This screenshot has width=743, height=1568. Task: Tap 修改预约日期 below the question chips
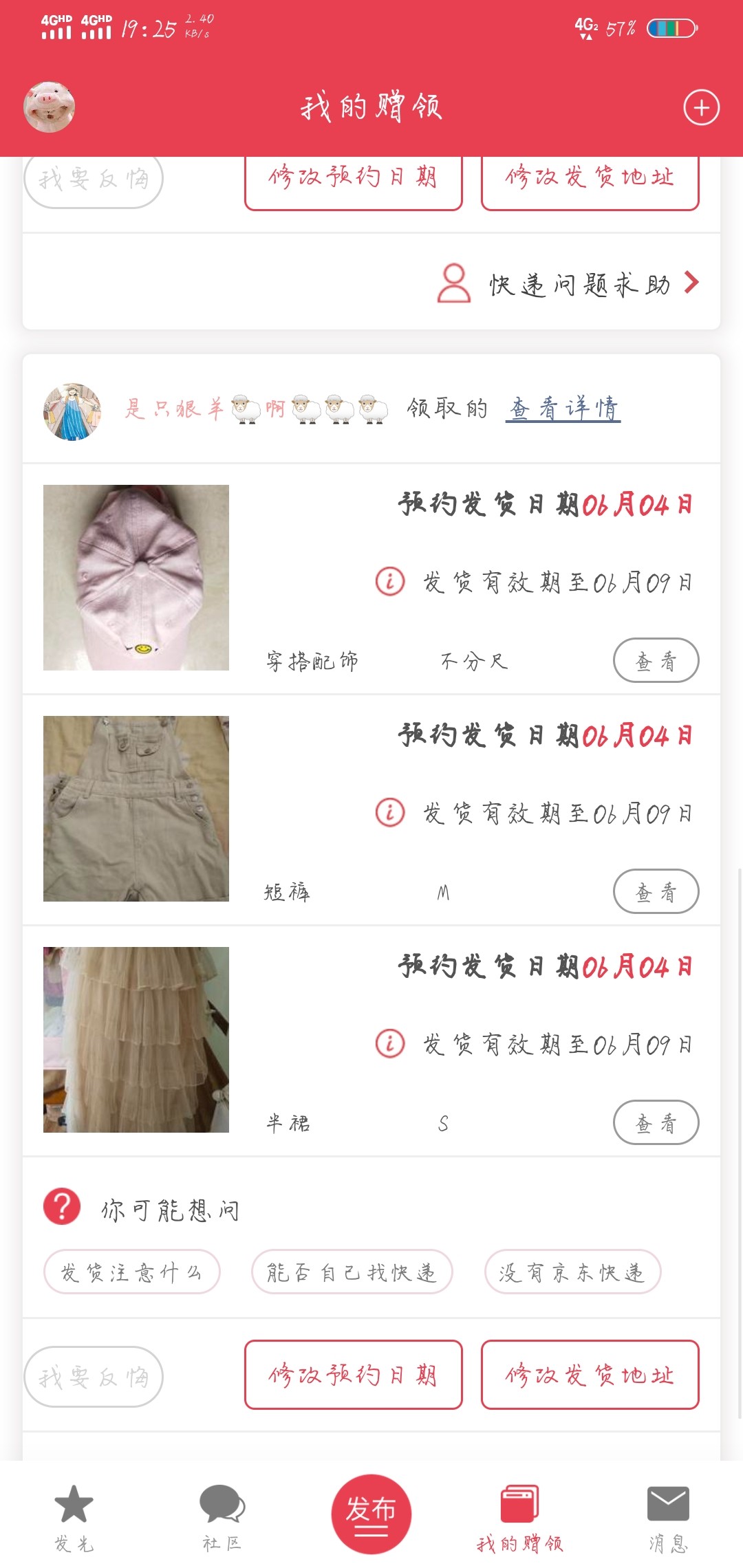click(353, 1375)
